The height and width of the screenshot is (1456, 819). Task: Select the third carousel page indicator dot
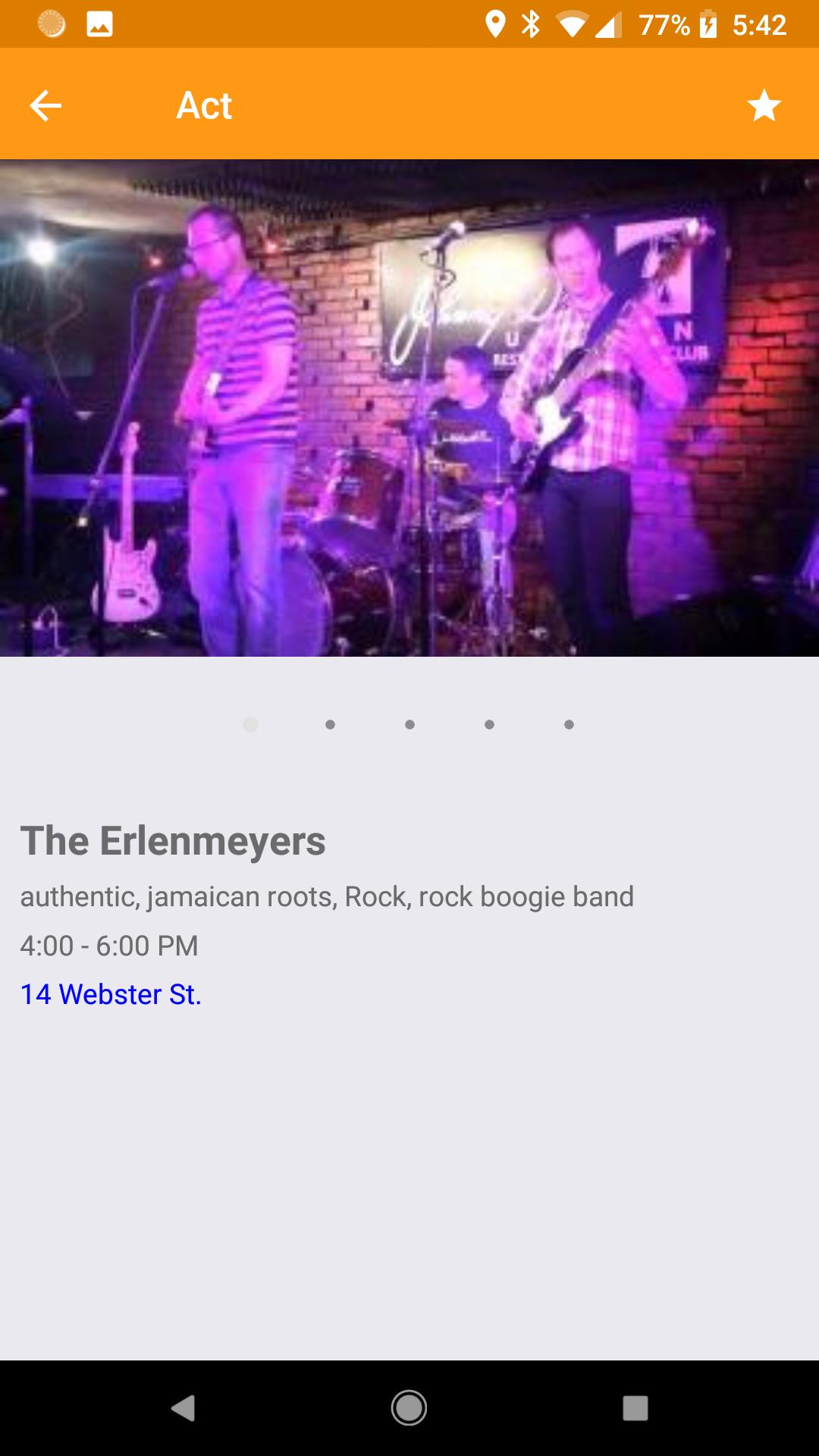(409, 724)
